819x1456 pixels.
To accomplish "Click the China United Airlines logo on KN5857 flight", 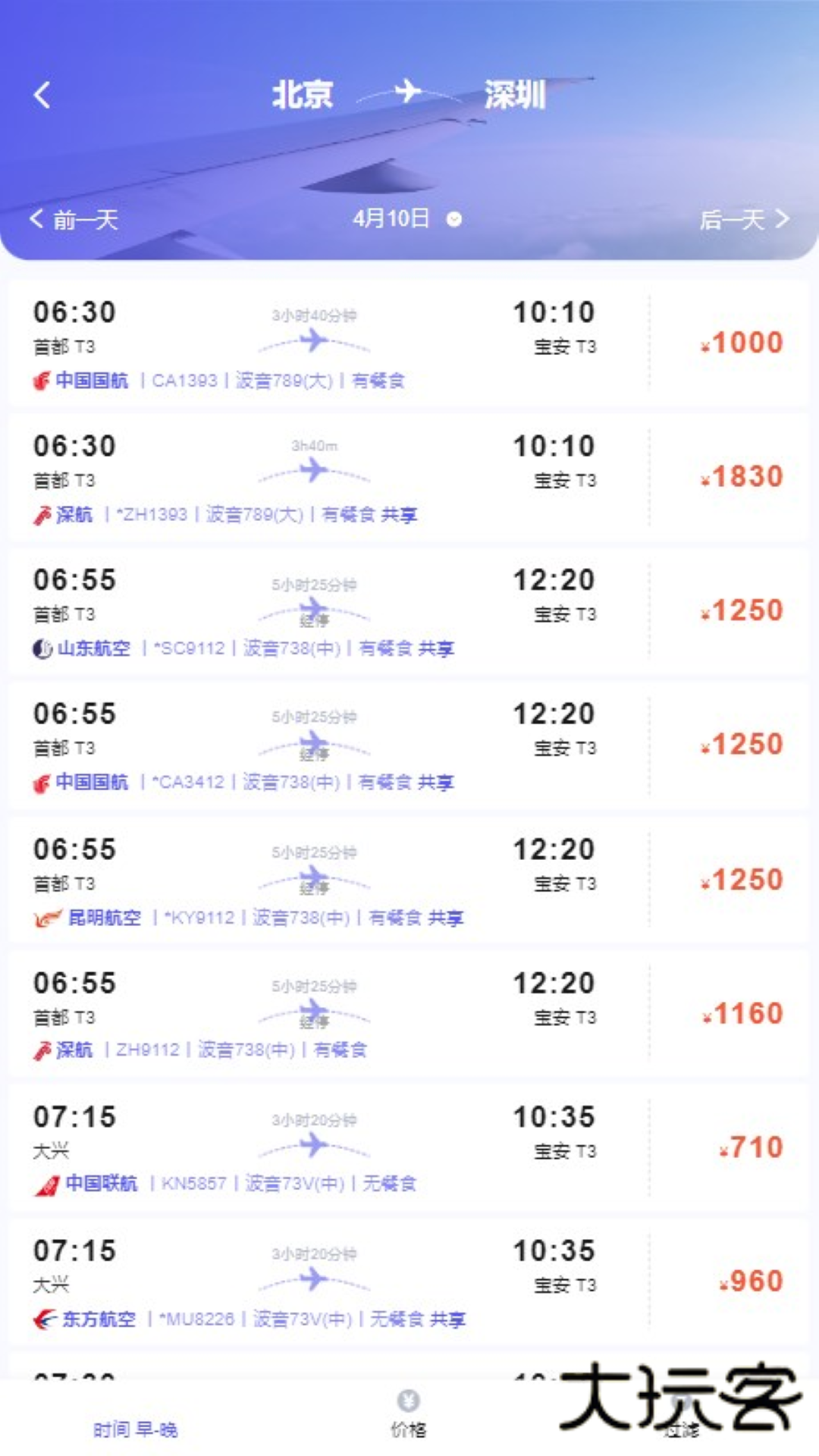I will (x=45, y=1185).
